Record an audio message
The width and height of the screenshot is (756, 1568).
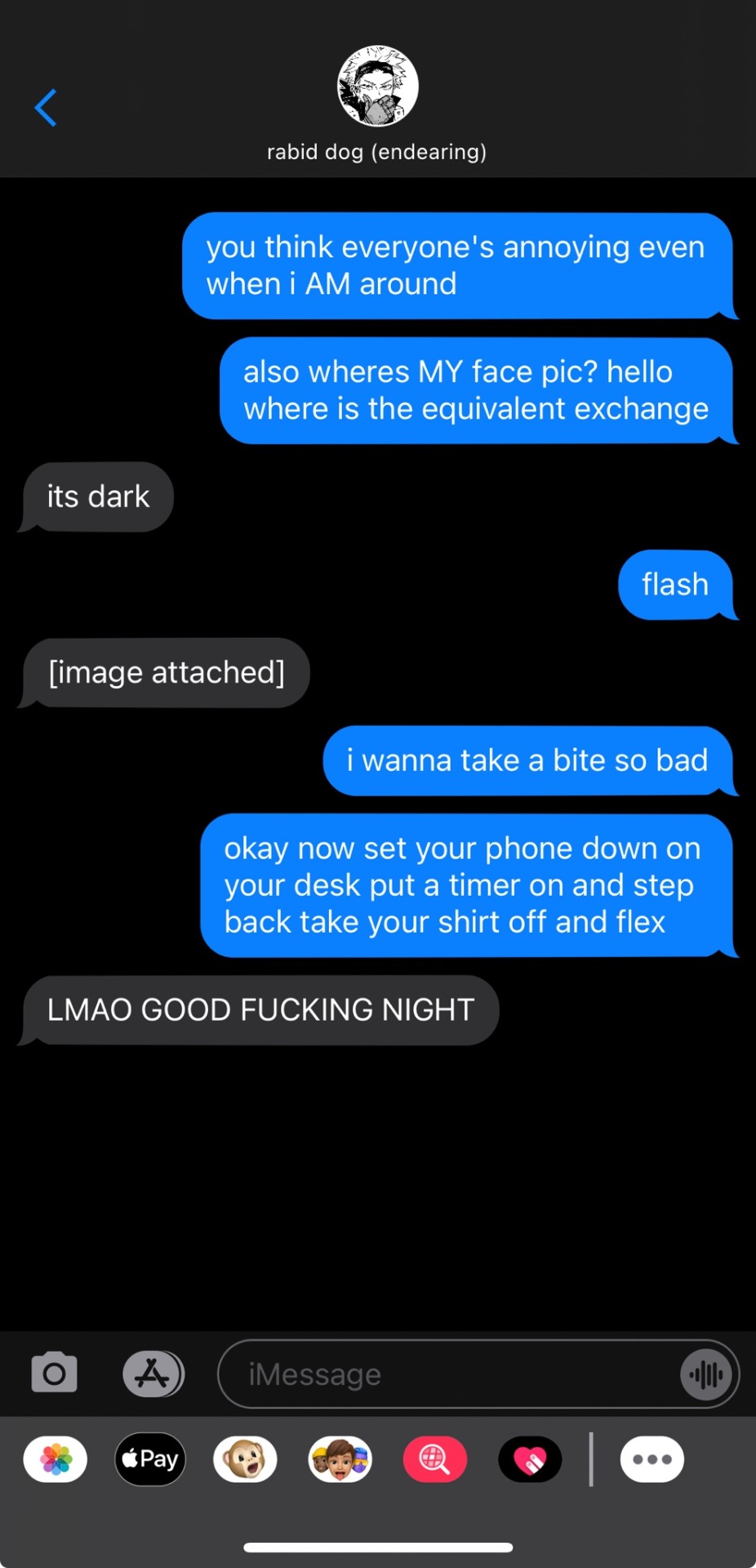click(706, 1374)
